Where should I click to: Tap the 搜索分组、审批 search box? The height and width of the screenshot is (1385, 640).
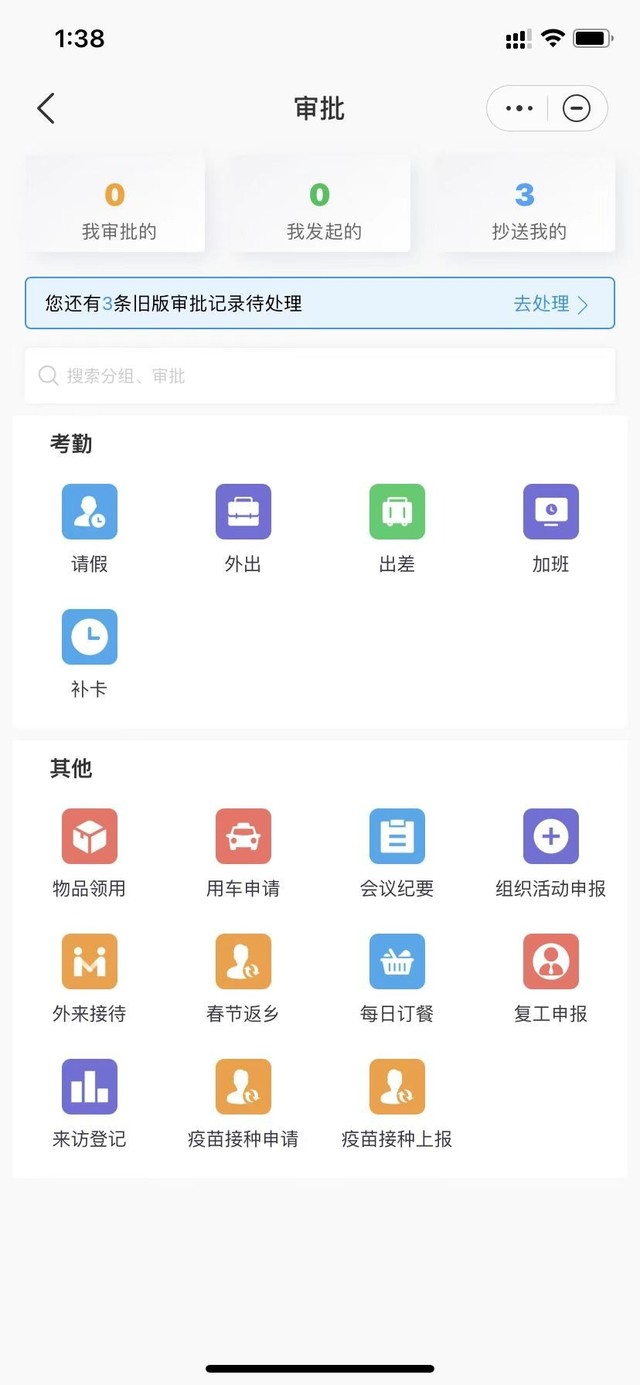320,376
